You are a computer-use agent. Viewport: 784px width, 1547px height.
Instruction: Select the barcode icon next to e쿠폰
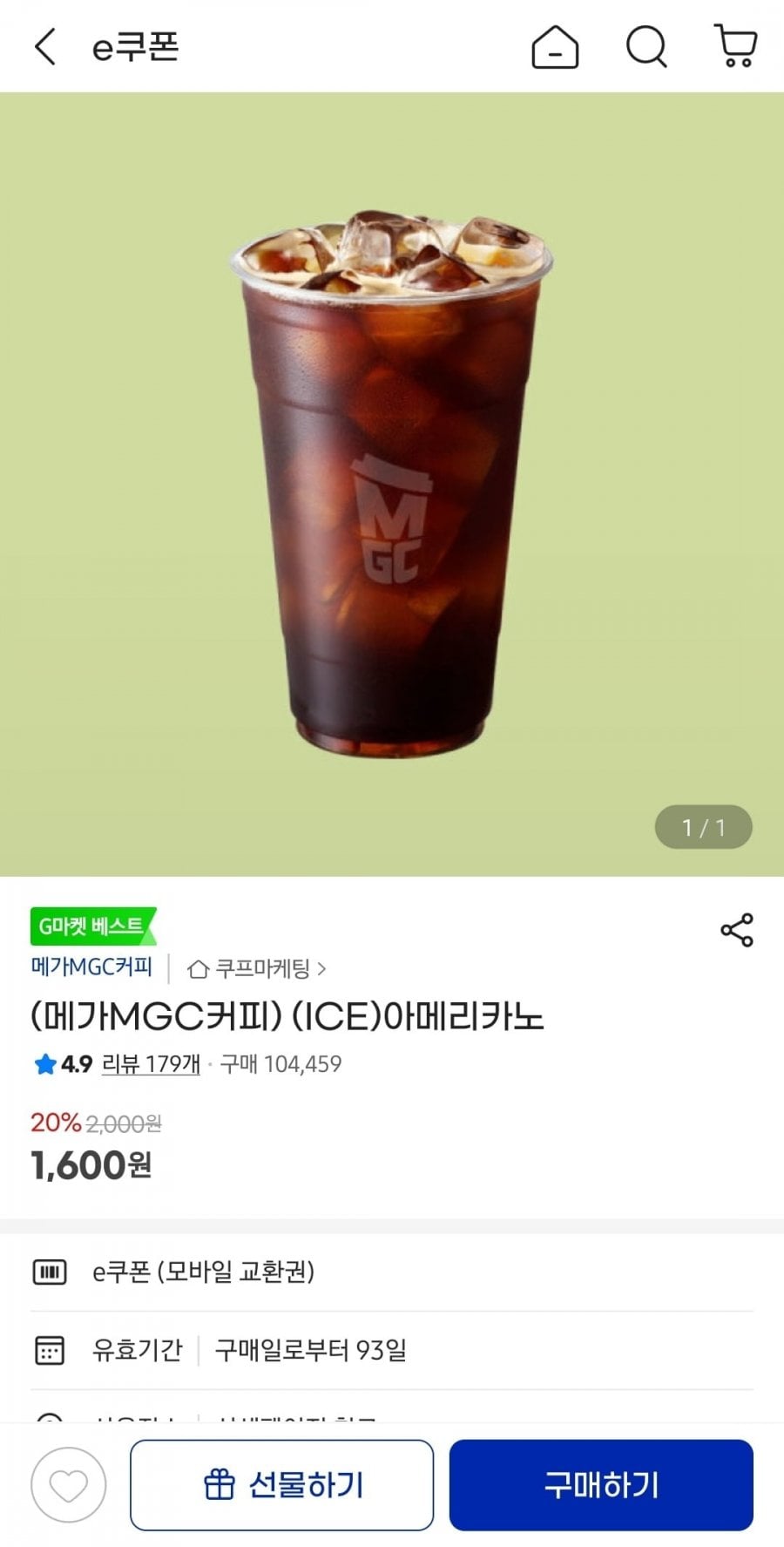click(51, 1271)
